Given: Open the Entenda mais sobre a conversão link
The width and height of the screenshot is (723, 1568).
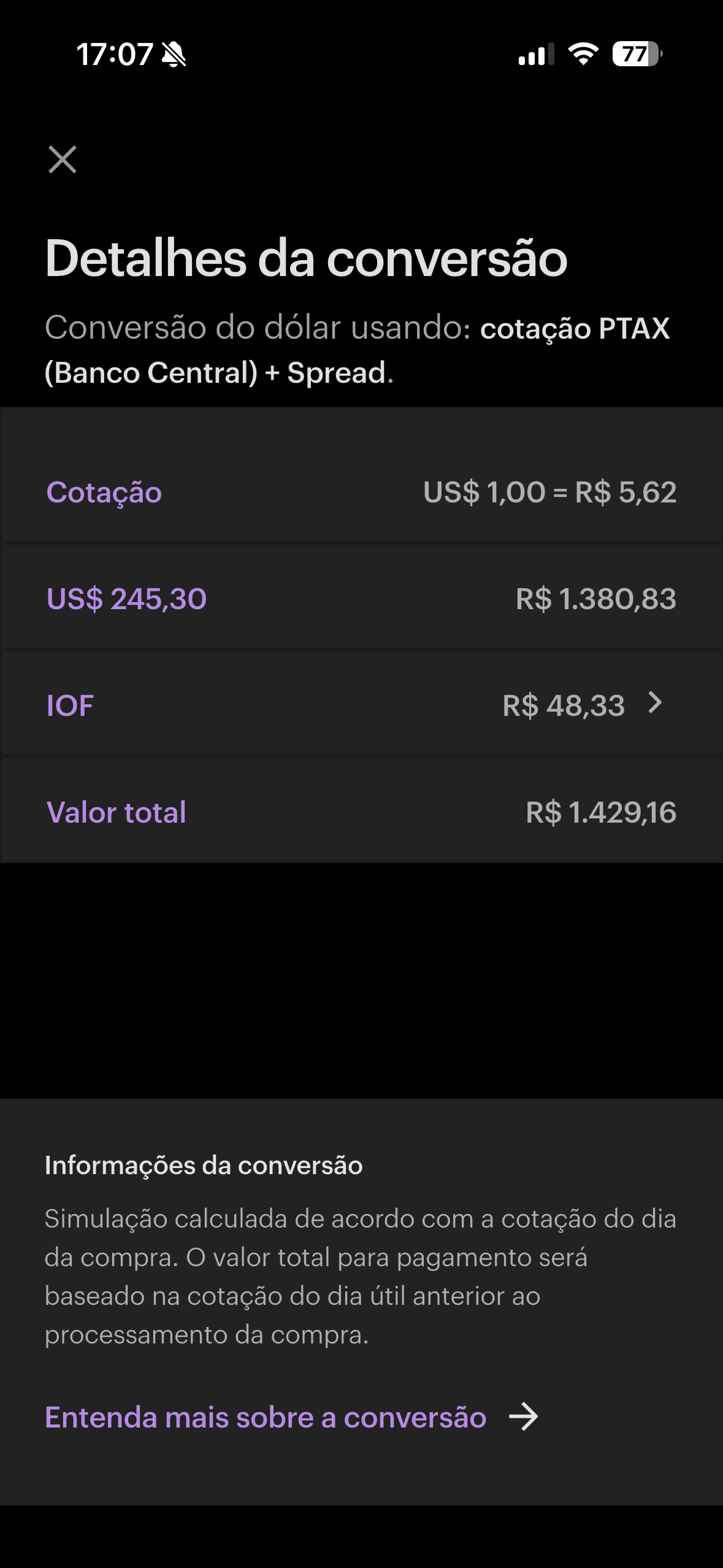Looking at the screenshot, I should coord(291,1418).
